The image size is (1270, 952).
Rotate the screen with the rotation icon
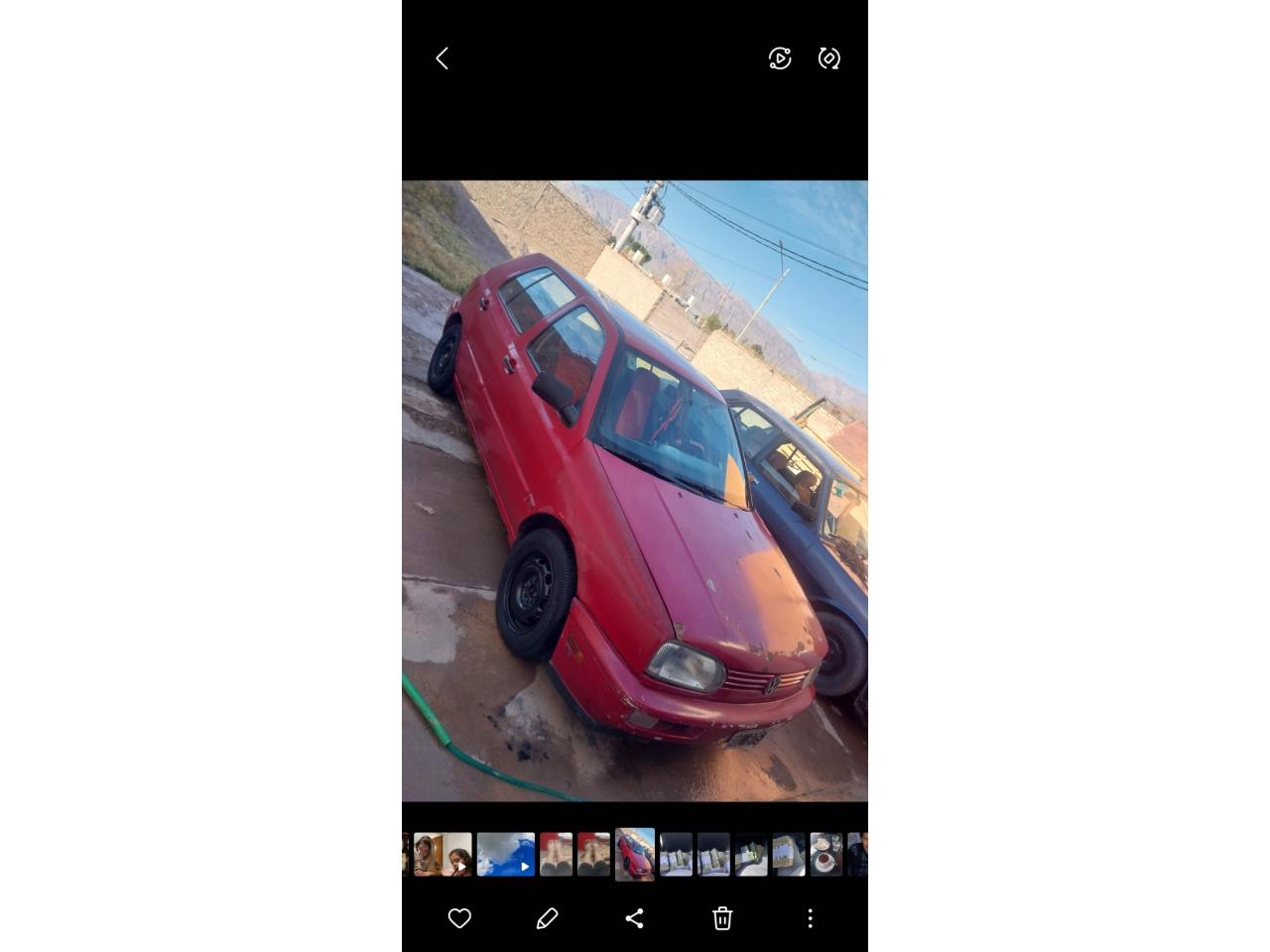coord(829,59)
